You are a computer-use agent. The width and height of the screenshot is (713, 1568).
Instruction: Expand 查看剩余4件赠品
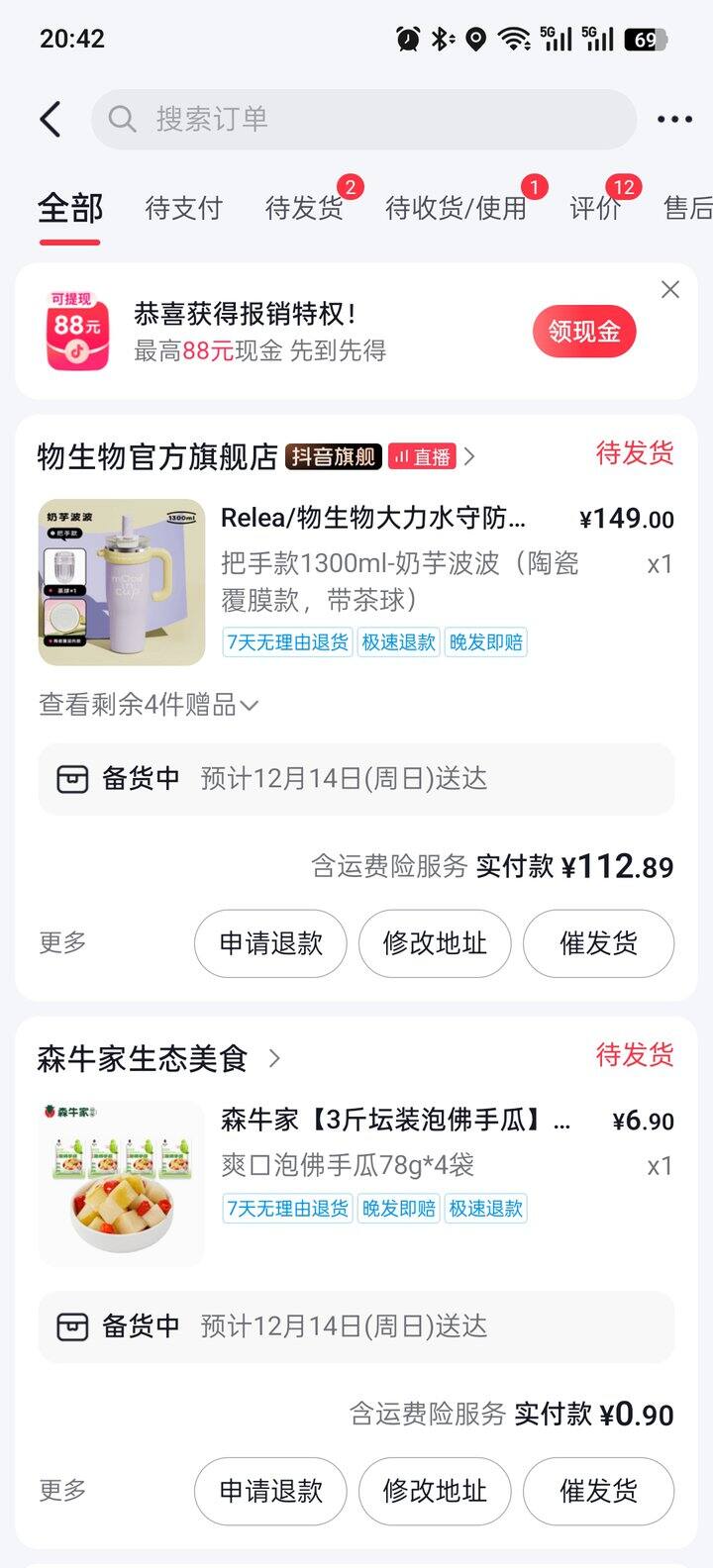click(x=149, y=705)
